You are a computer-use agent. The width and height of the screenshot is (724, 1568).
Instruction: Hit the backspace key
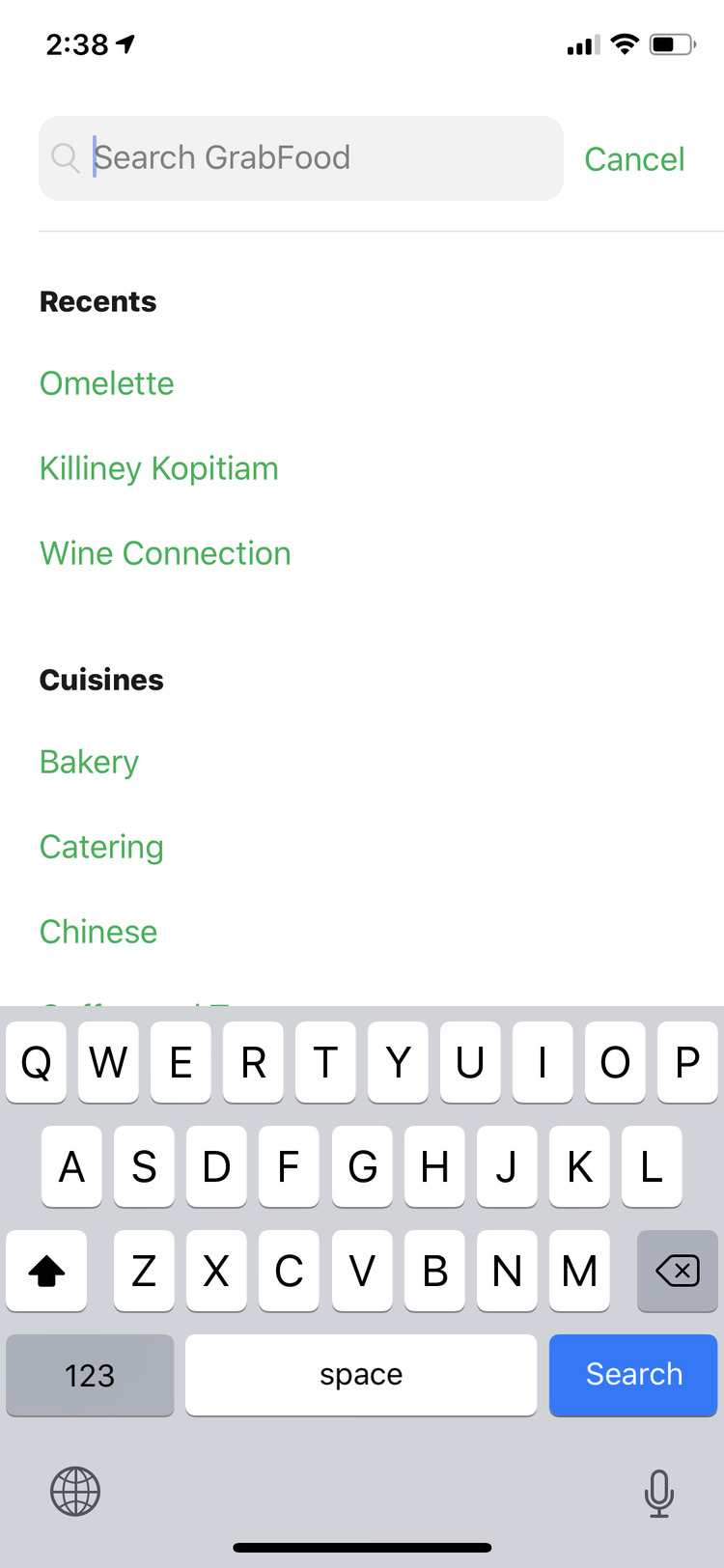click(677, 1271)
